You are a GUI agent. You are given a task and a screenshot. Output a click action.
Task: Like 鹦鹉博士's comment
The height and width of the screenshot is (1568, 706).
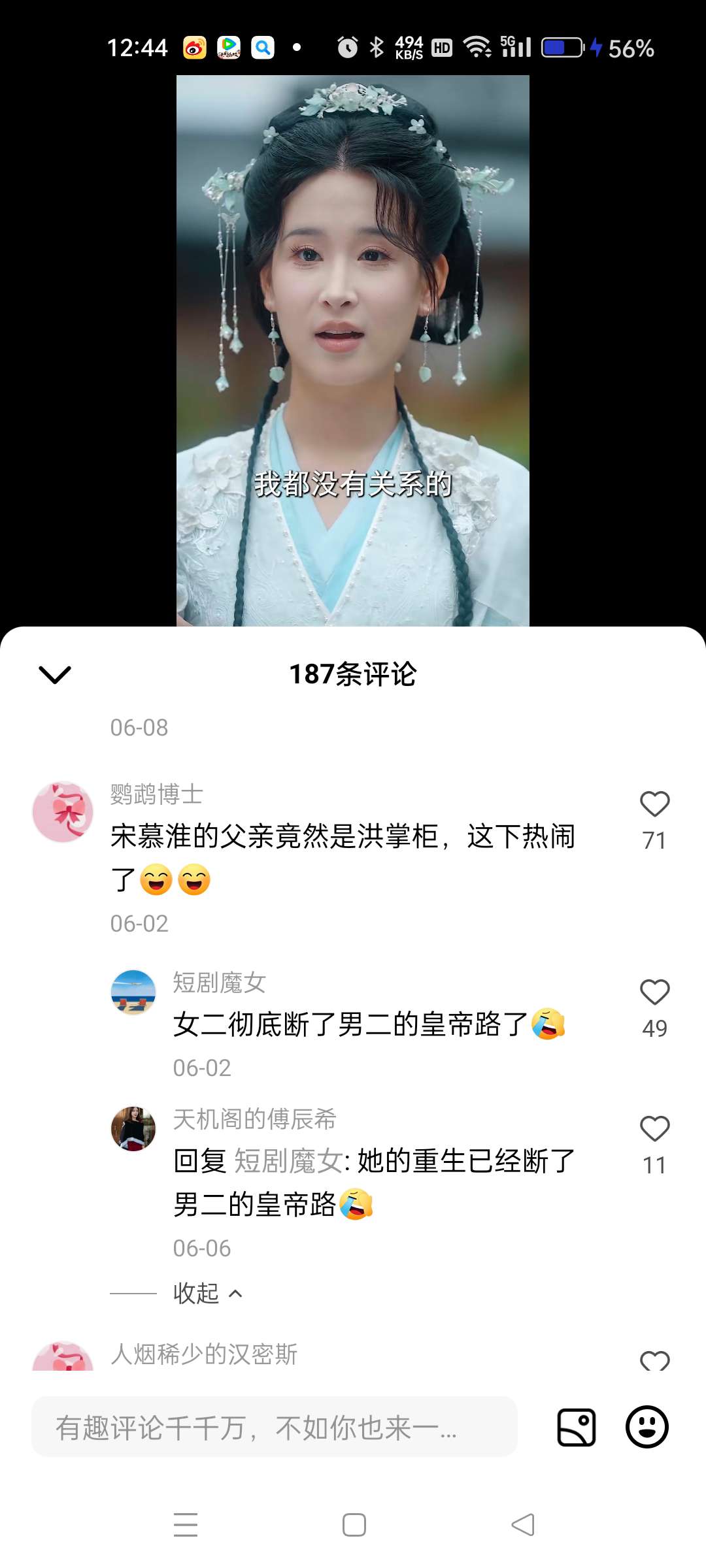point(654,804)
